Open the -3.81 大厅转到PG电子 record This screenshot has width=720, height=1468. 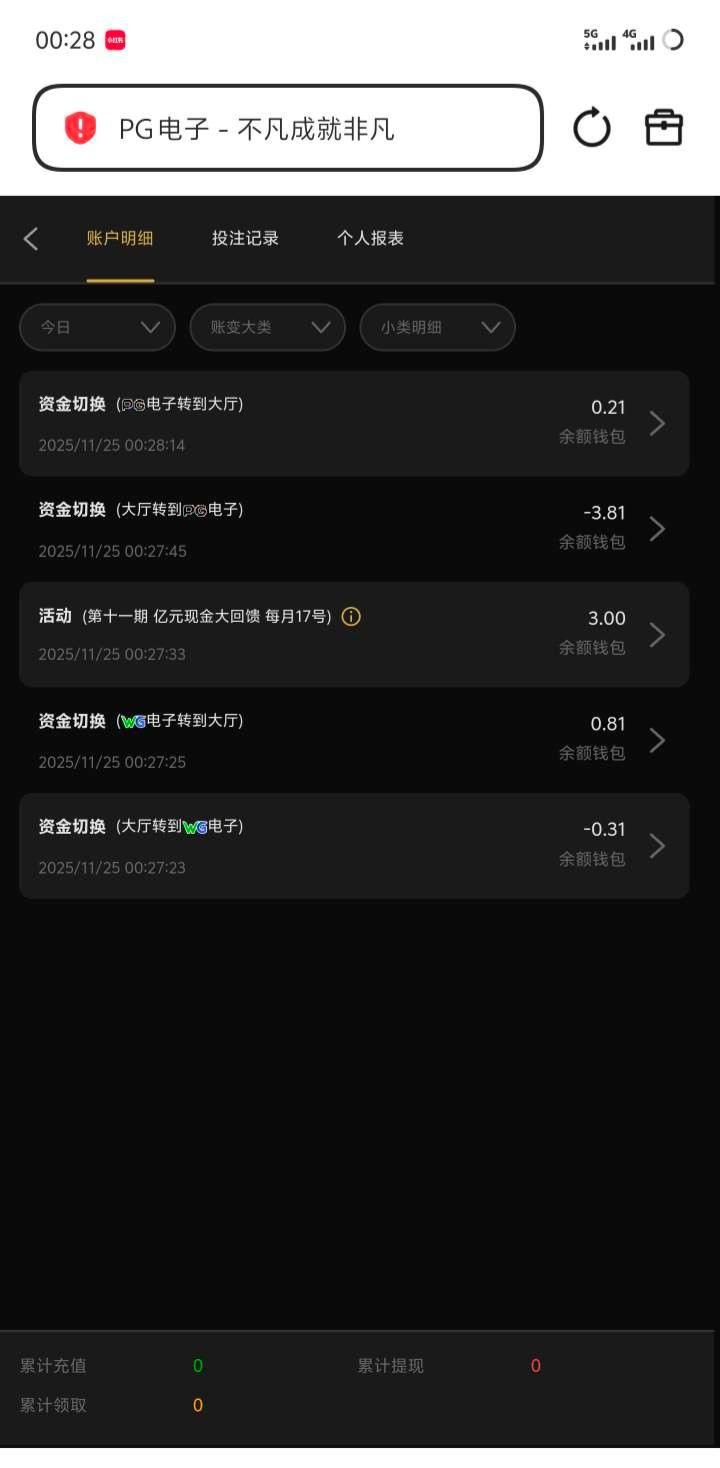click(x=354, y=529)
